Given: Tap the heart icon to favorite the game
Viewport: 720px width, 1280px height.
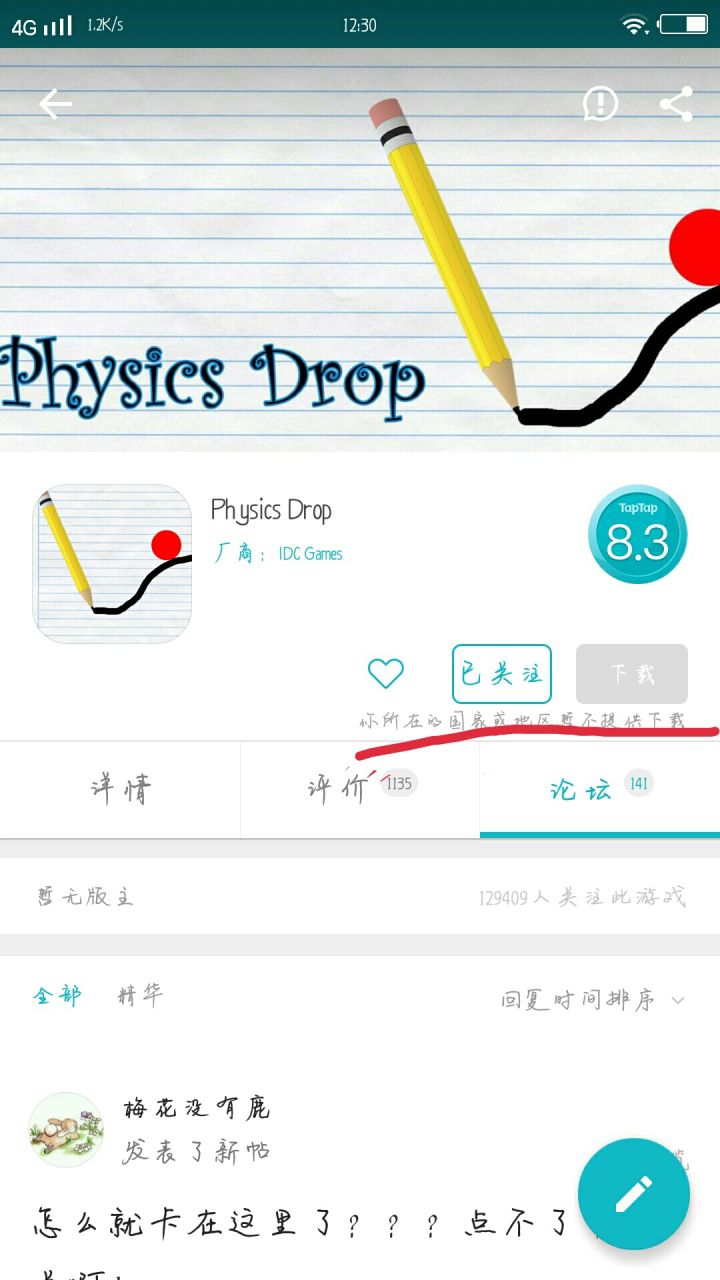Looking at the screenshot, I should coord(386,673).
